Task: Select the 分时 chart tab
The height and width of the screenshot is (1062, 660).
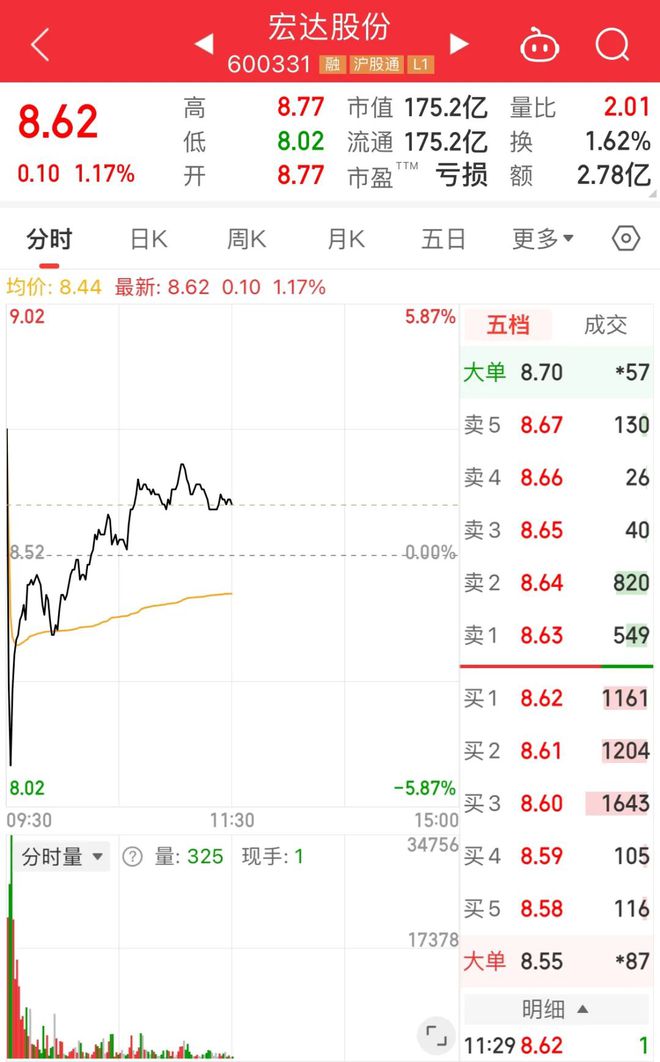Action: [49, 239]
